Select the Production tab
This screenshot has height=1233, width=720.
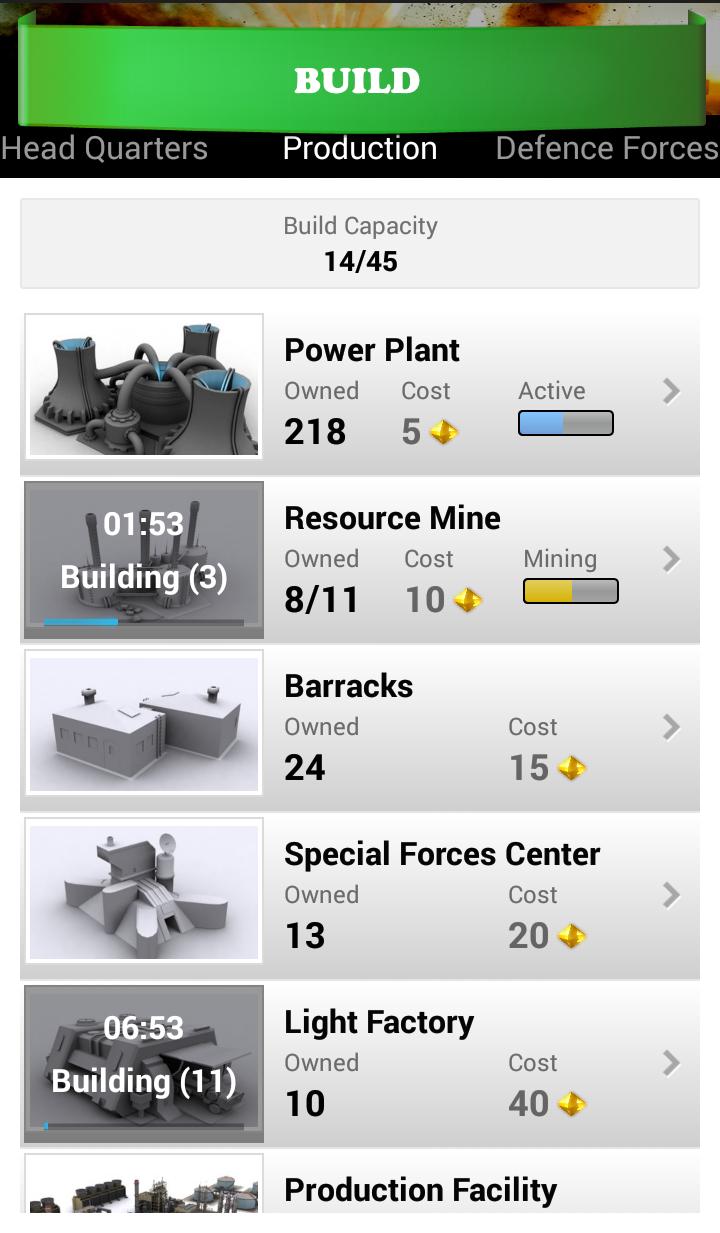(x=360, y=149)
